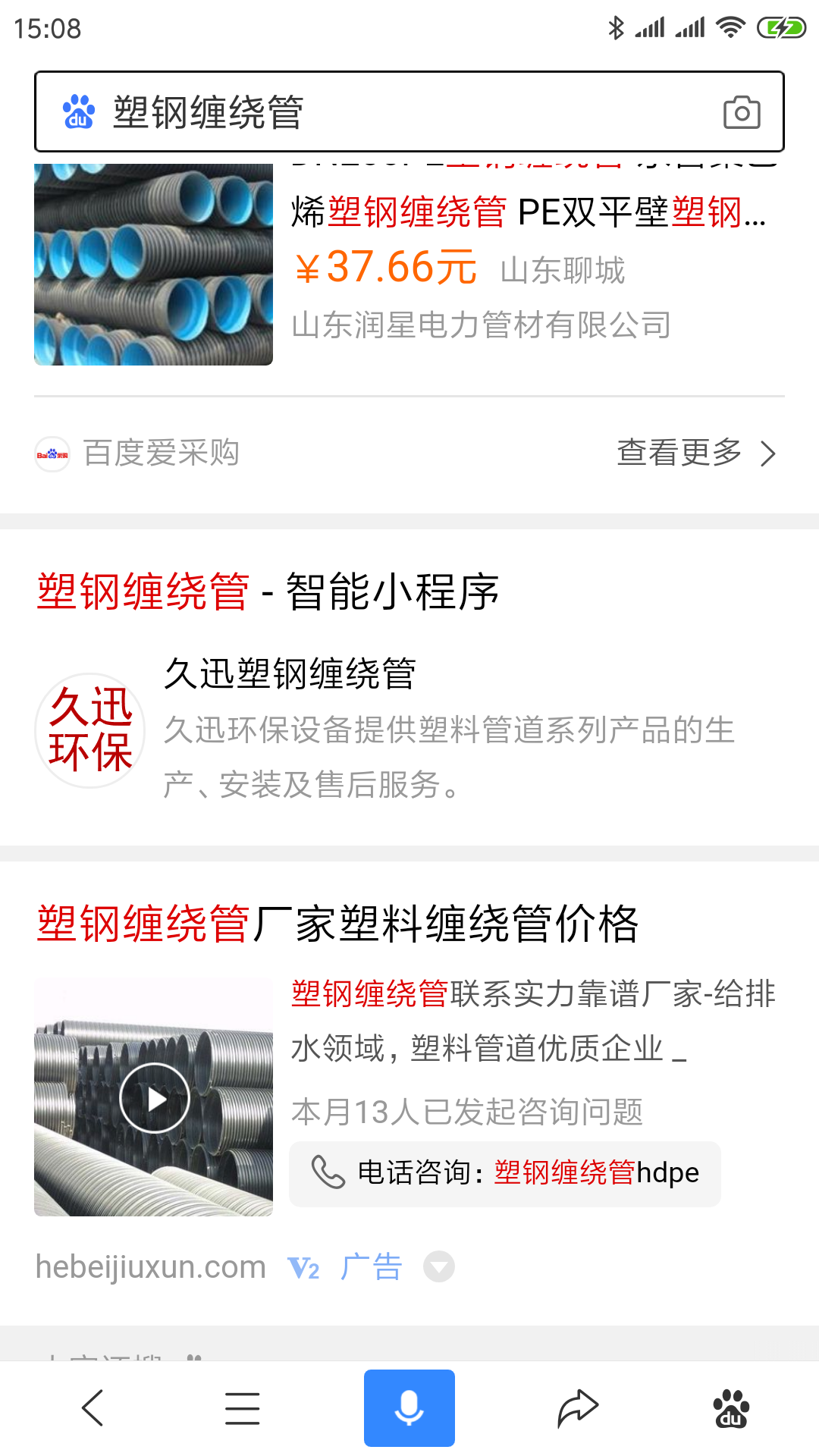Tap 电话咨询 塑钢缠绕管hdpe button
The image size is (819, 1456).
[x=505, y=1173]
